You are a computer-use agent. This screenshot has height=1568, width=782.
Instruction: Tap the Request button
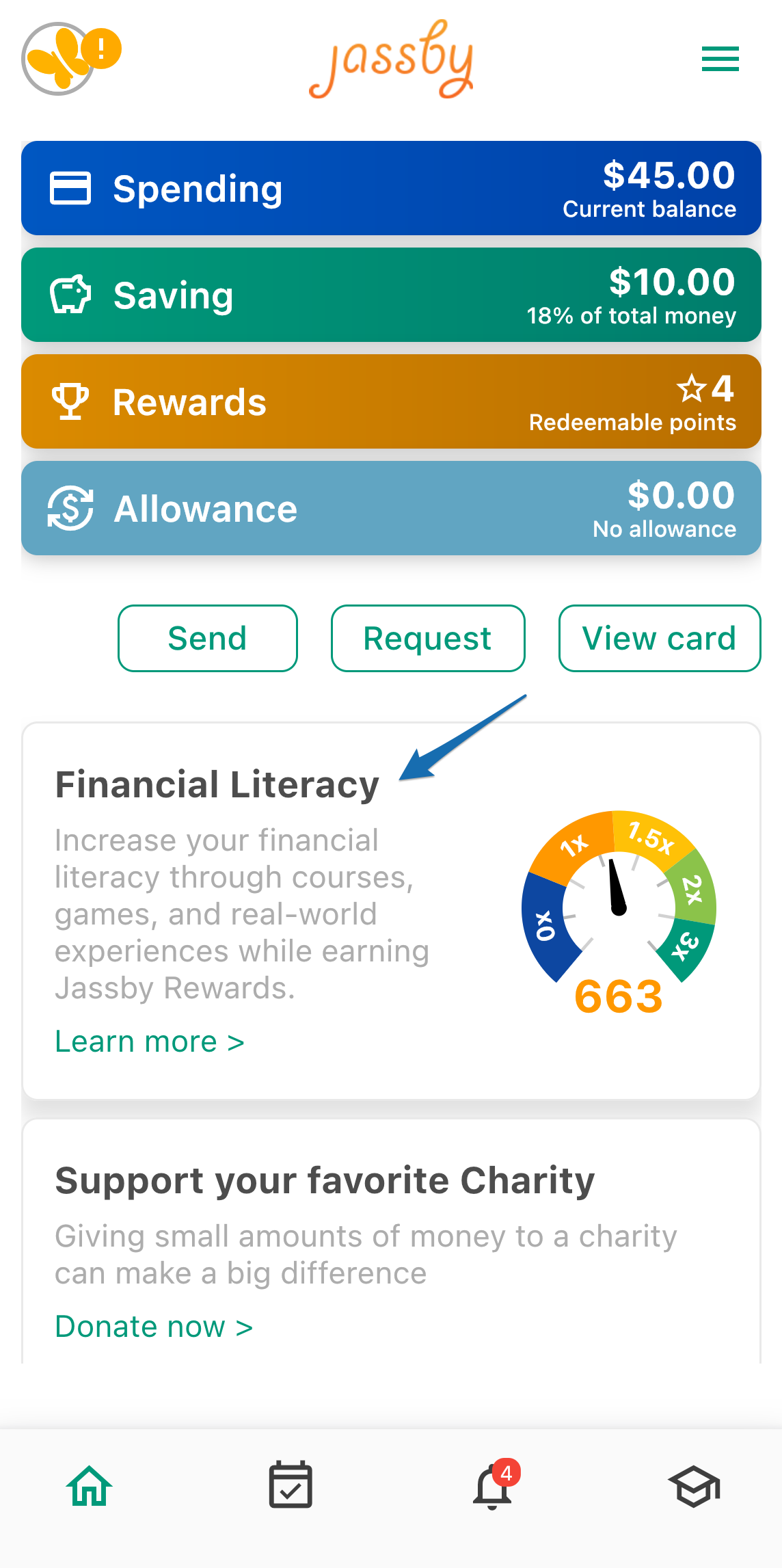point(428,638)
